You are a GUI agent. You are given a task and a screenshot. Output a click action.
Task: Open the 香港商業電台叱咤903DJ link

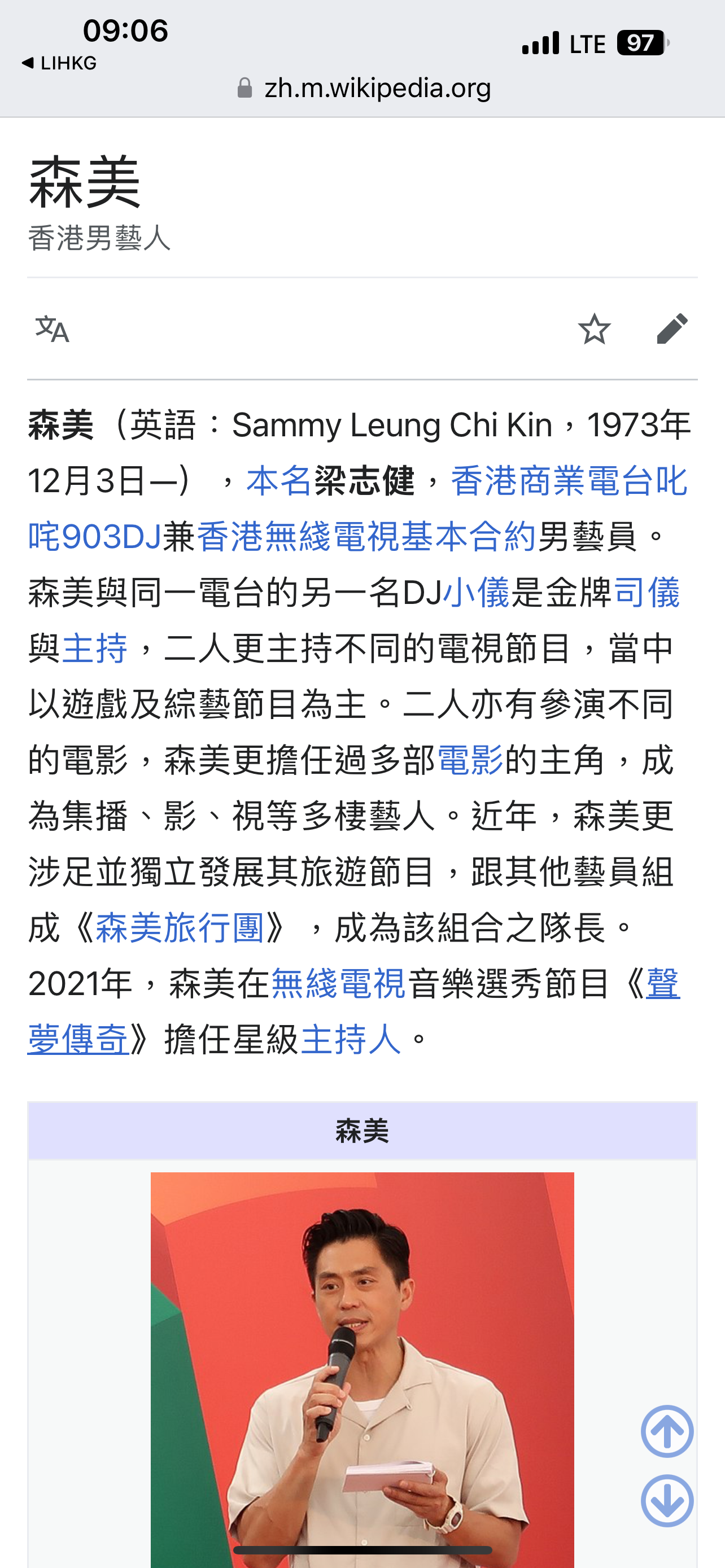coord(569,480)
